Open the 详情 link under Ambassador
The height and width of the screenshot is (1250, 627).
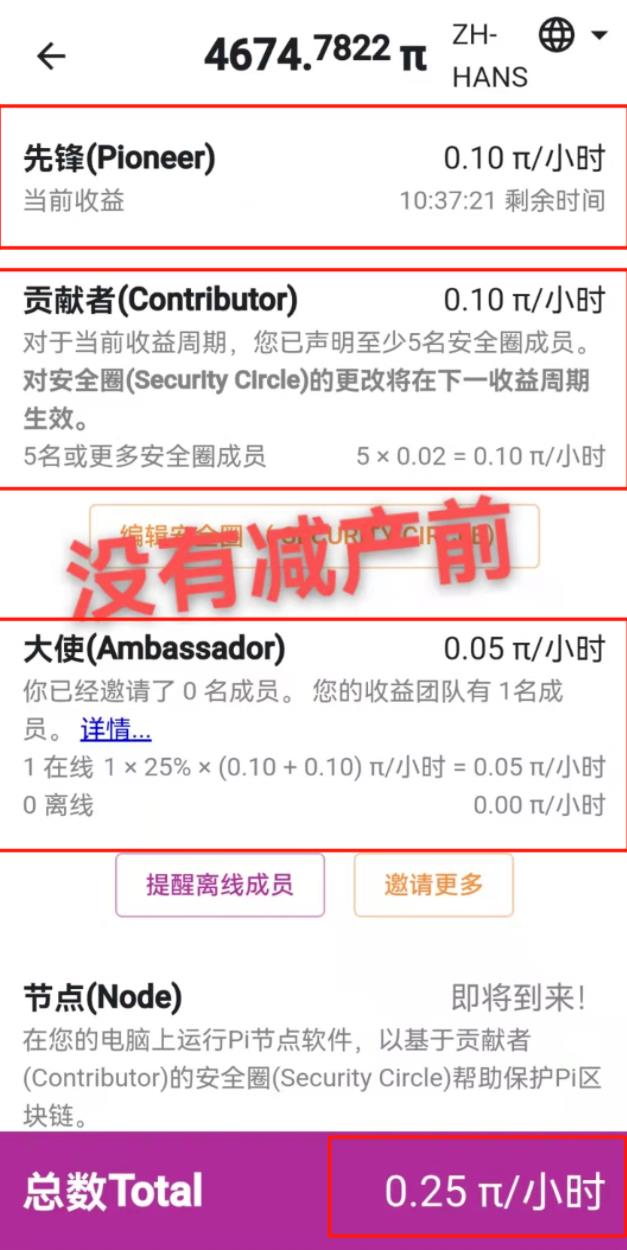pyautogui.click(x=116, y=729)
